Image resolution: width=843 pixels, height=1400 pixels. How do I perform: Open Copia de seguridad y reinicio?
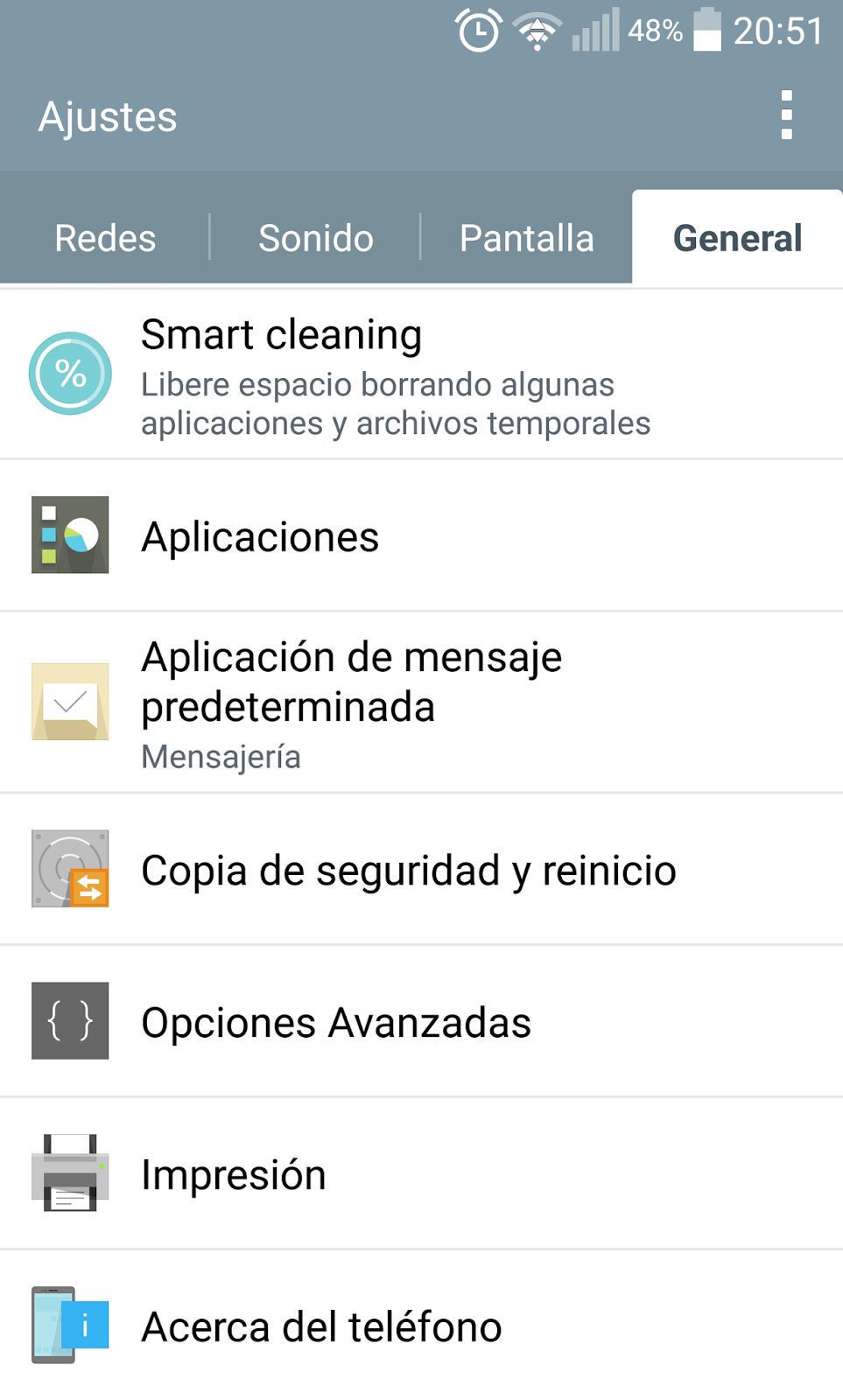420,870
